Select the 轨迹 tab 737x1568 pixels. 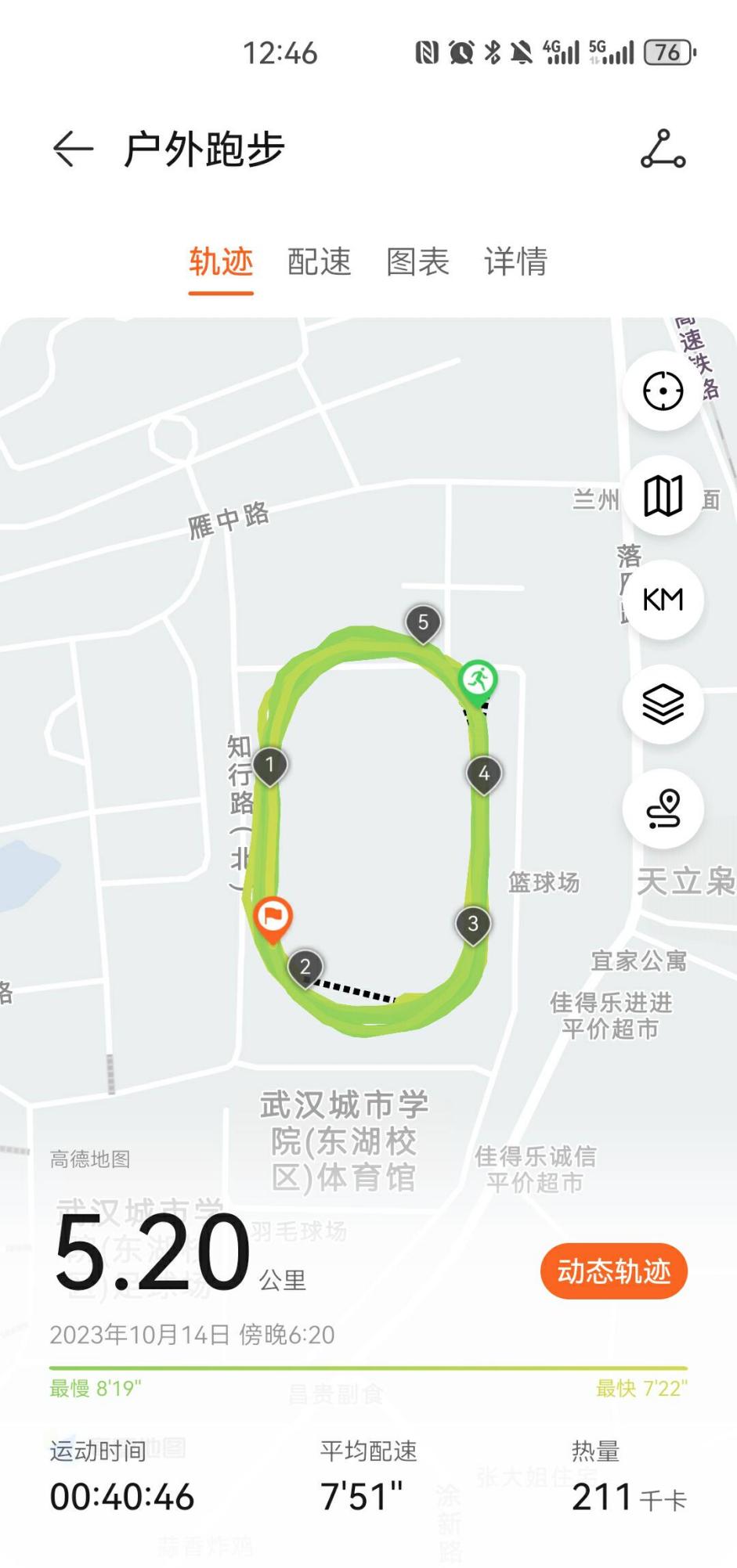tap(221, 261)
